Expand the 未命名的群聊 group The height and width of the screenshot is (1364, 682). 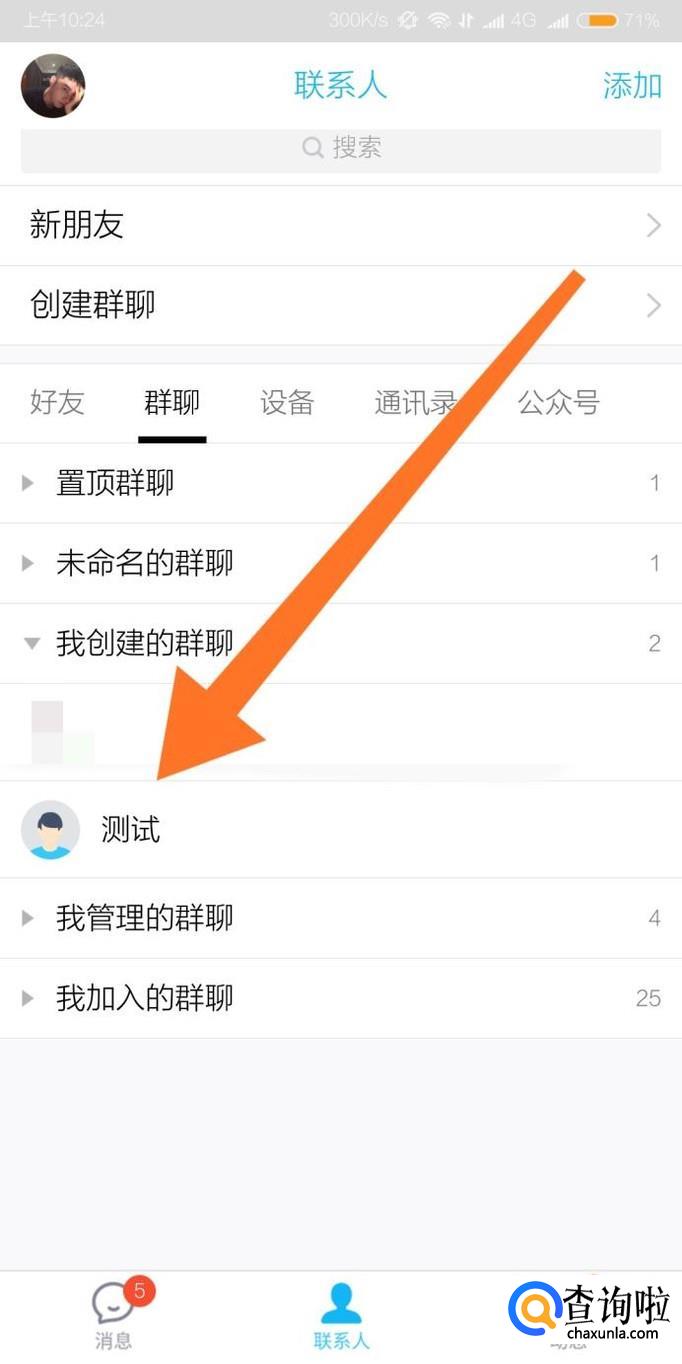point(341,564)
